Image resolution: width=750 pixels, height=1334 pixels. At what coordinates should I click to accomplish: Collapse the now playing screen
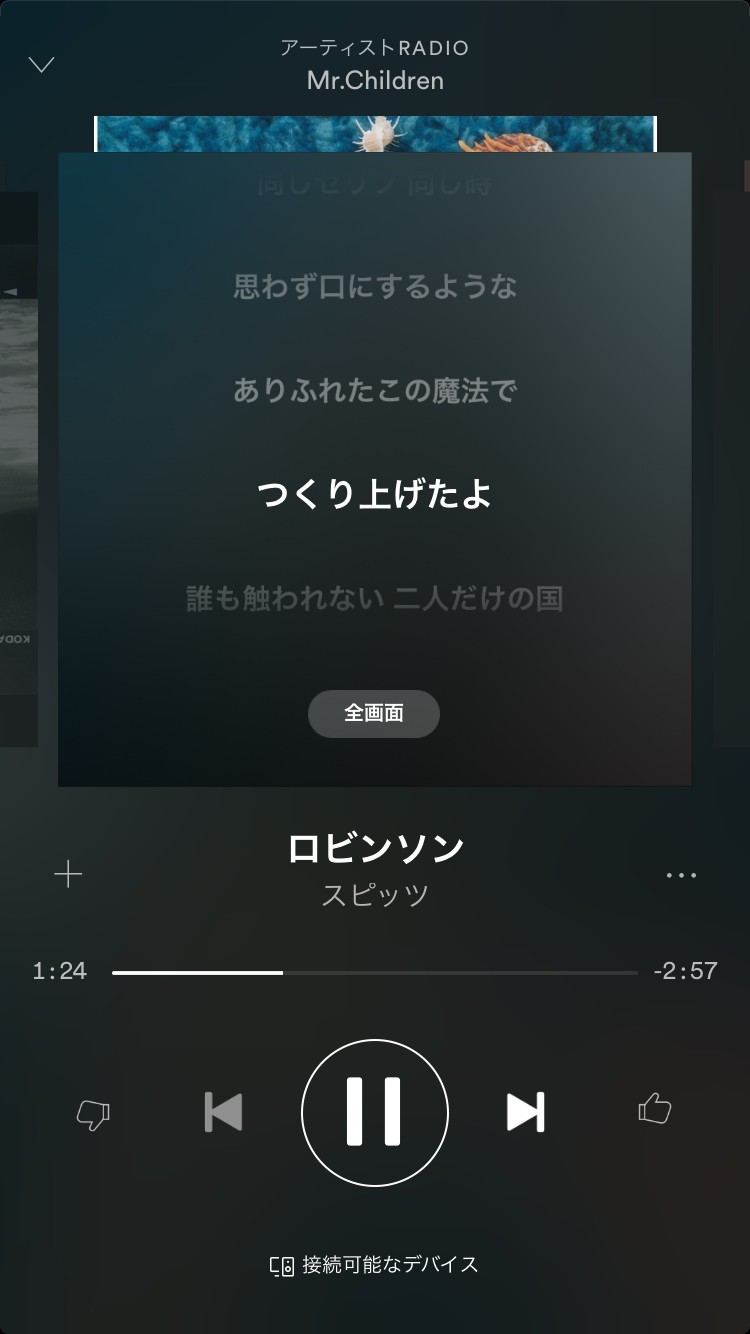tap(41, 66)
